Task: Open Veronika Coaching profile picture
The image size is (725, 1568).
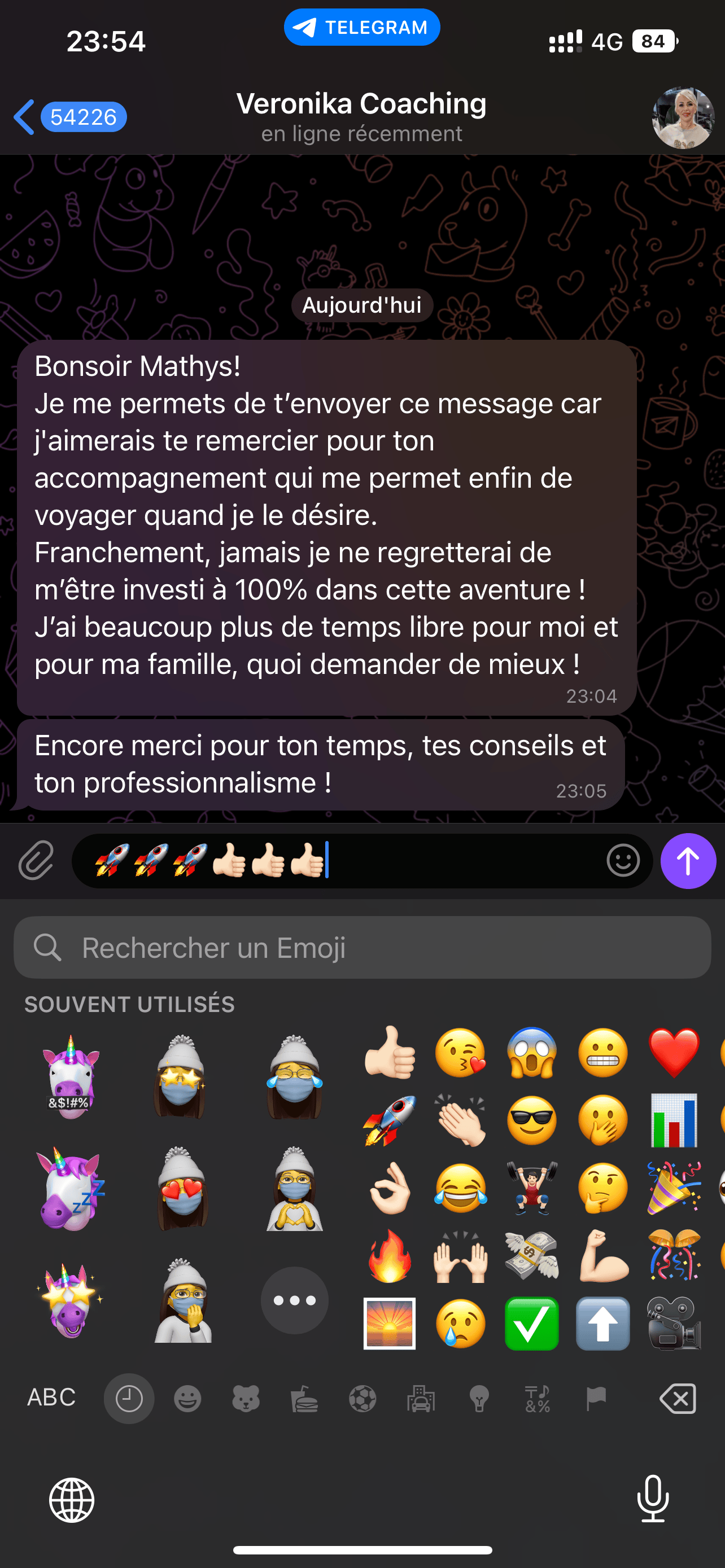Action: pyautogui.click(x=683, y=117)
